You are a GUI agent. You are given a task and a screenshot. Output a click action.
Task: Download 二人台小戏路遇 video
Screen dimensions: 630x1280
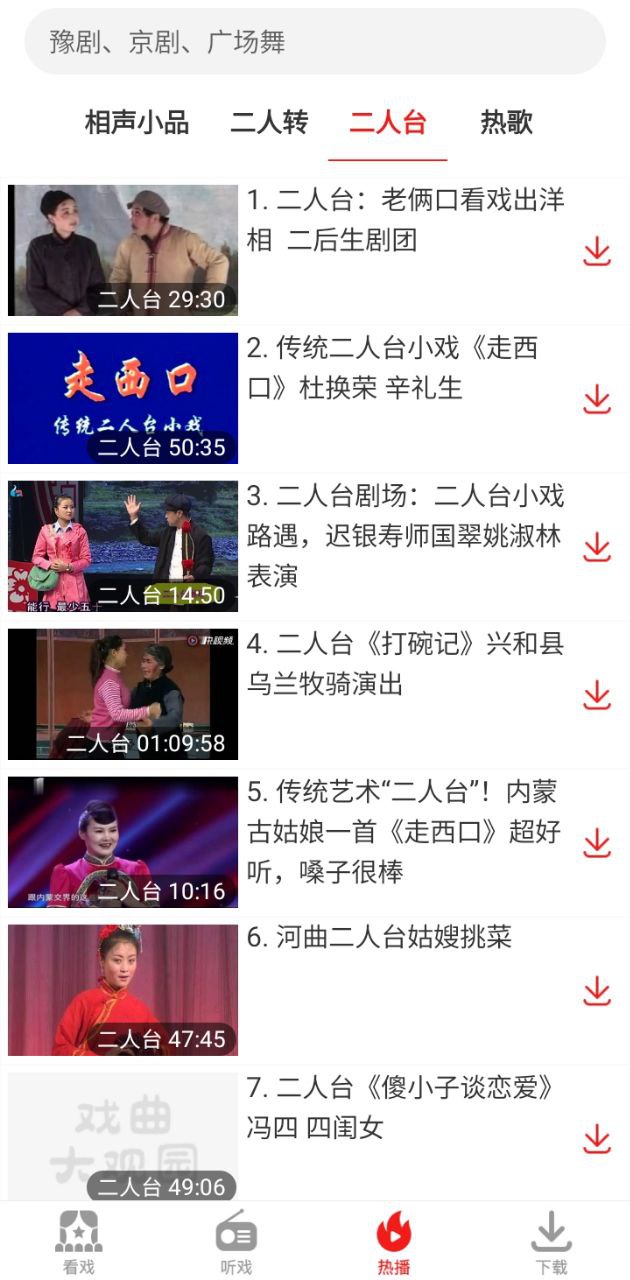pos(597,547)
